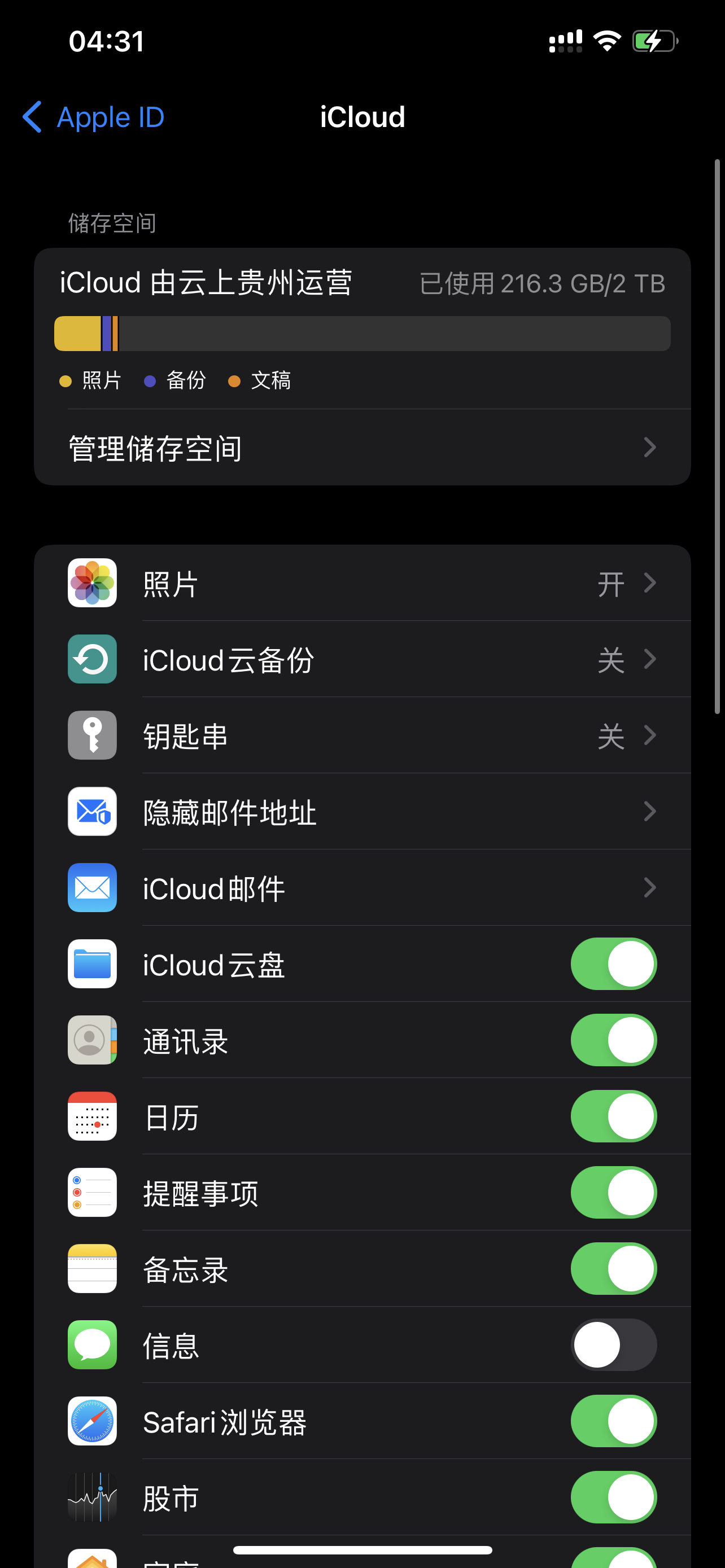Open 钥匙串 keychain settings

pyautogui.click(x=361, y=735)
